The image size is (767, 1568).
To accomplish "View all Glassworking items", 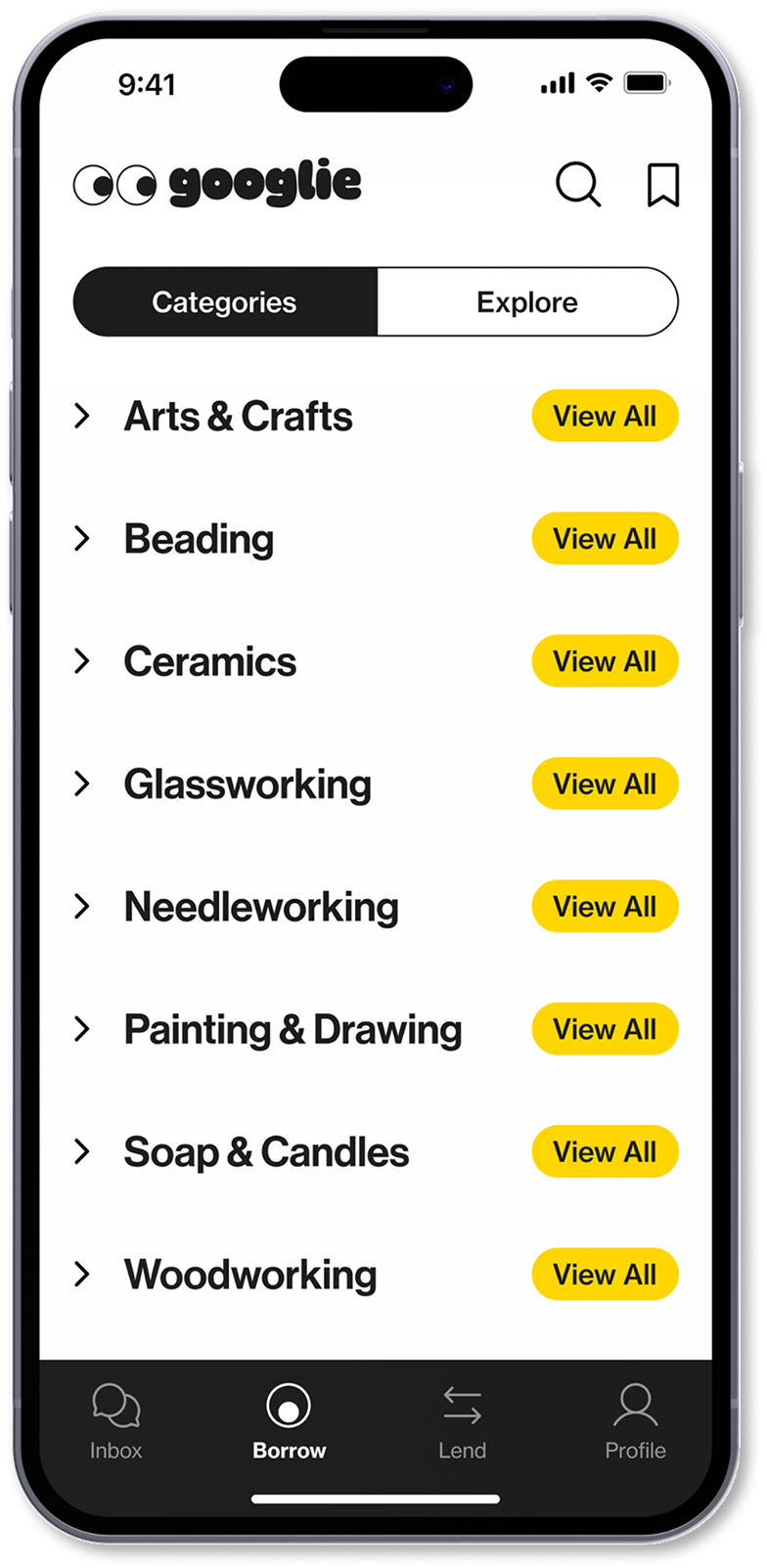I will point(605,784).
